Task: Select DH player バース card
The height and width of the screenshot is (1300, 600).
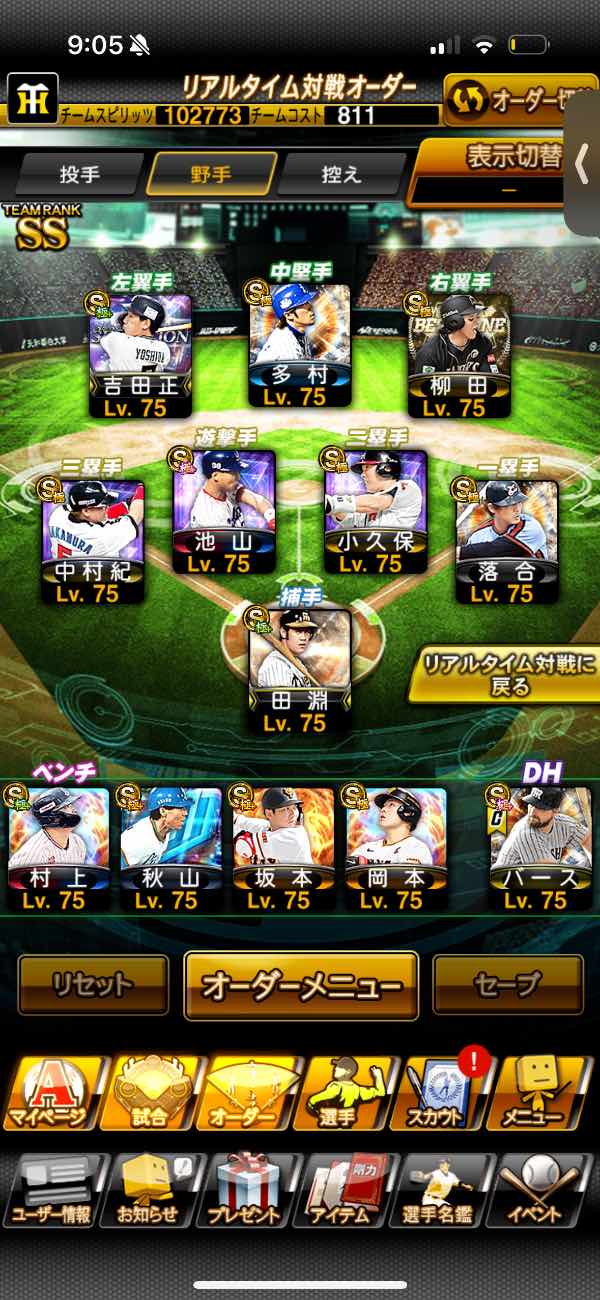Action: pos(540,848)
